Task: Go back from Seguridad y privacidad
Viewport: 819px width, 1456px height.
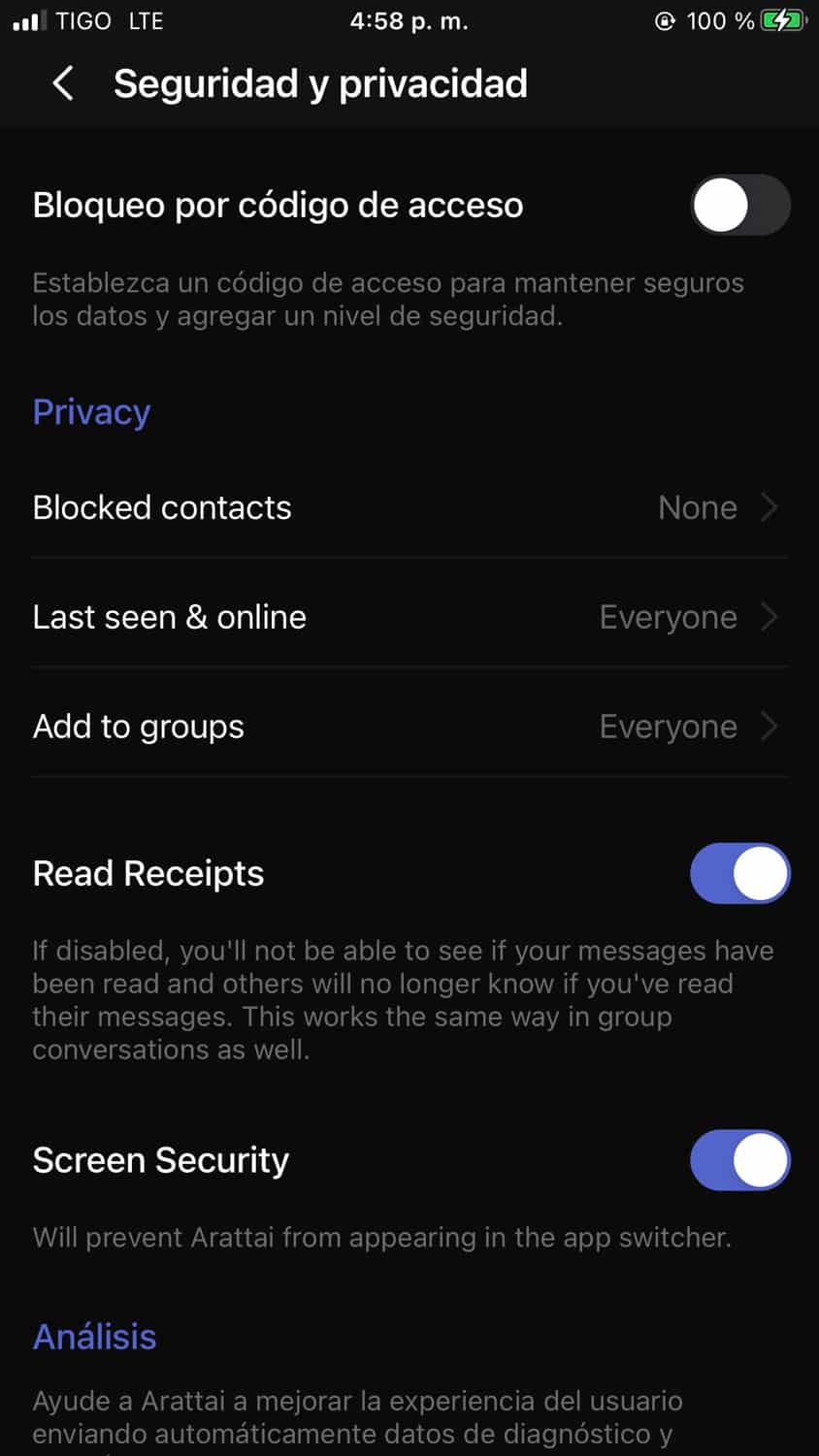Action: point(63,83)
